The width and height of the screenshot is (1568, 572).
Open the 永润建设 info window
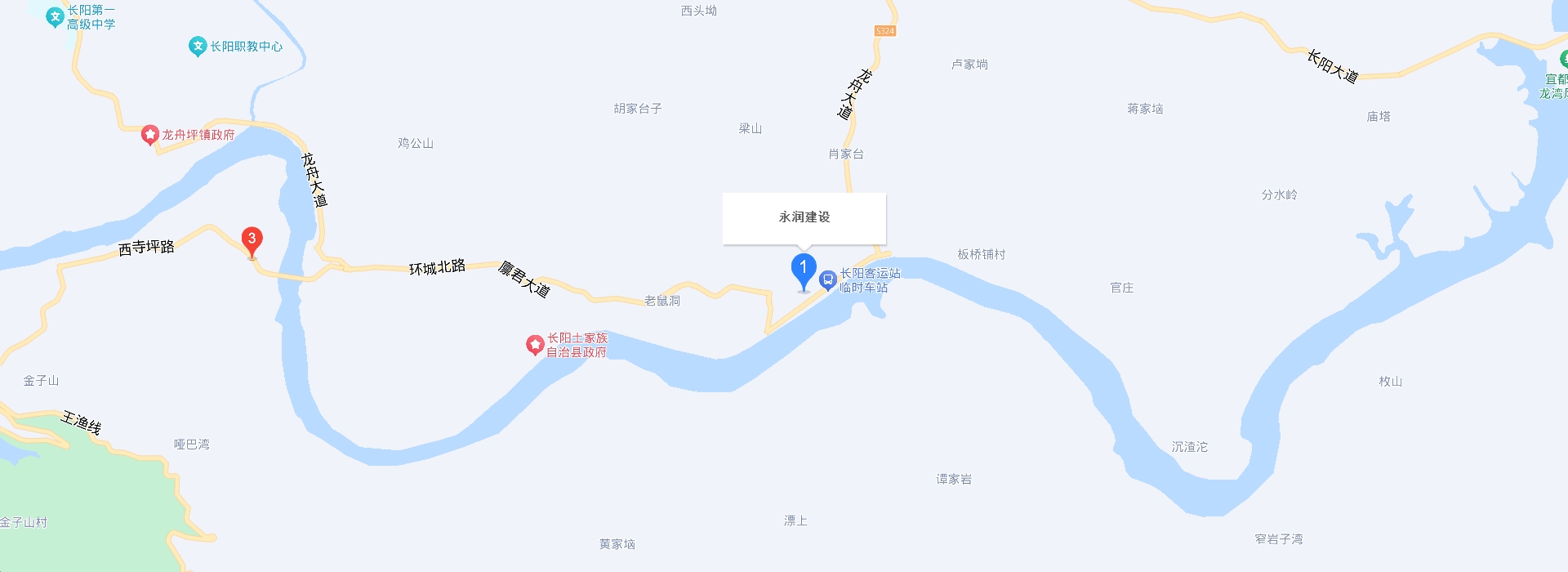click(804, 217)
